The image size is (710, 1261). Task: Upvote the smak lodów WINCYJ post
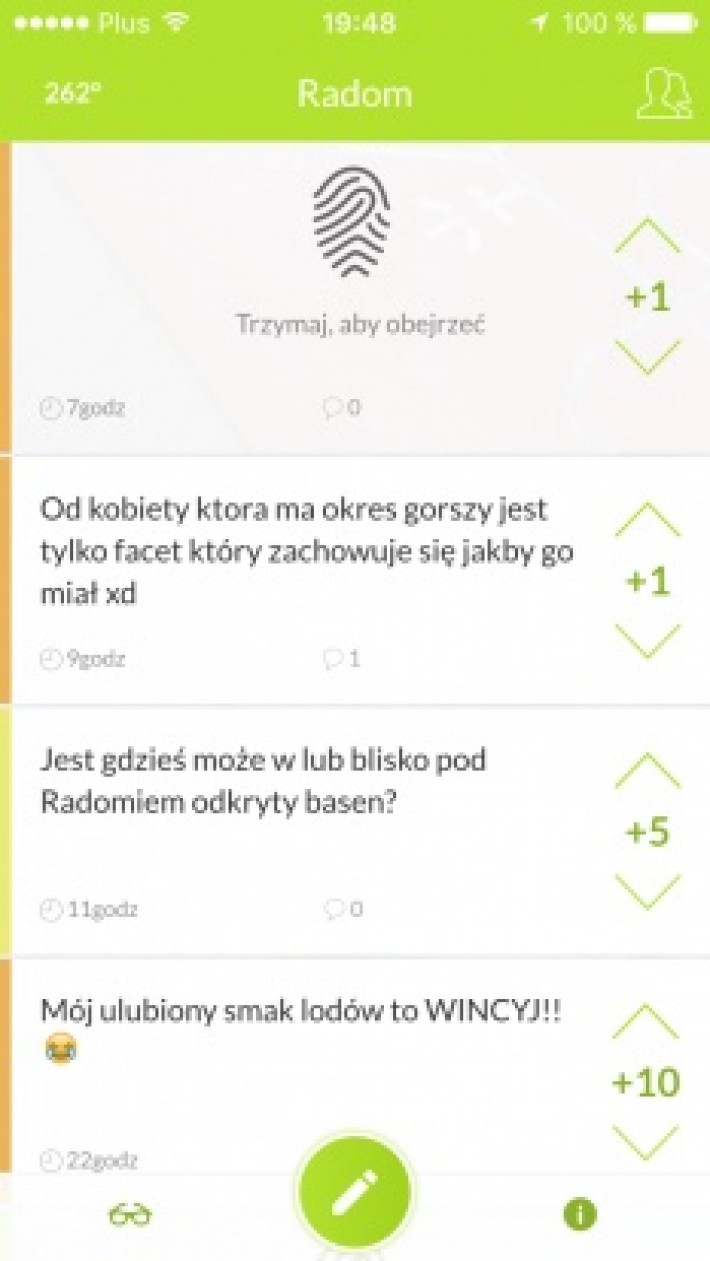pos(647,1022)
